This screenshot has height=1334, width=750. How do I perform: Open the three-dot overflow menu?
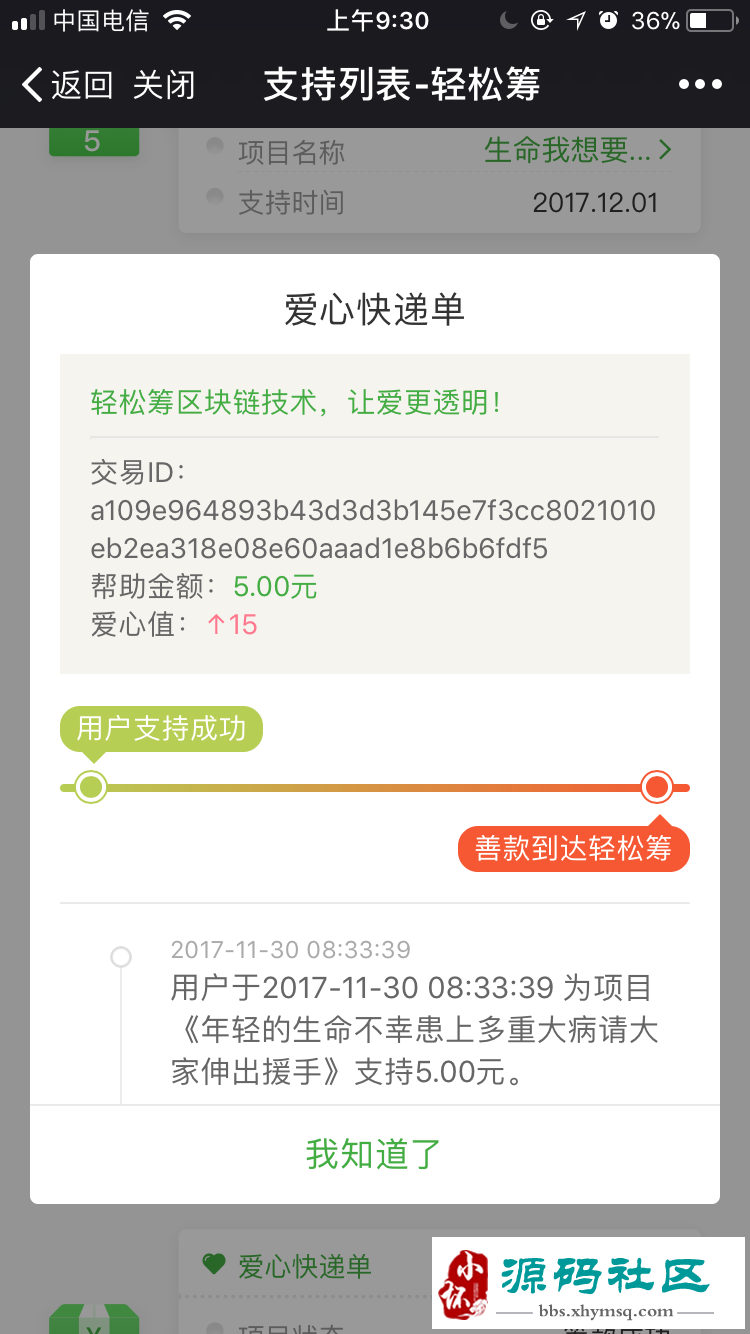pos(700,85)
